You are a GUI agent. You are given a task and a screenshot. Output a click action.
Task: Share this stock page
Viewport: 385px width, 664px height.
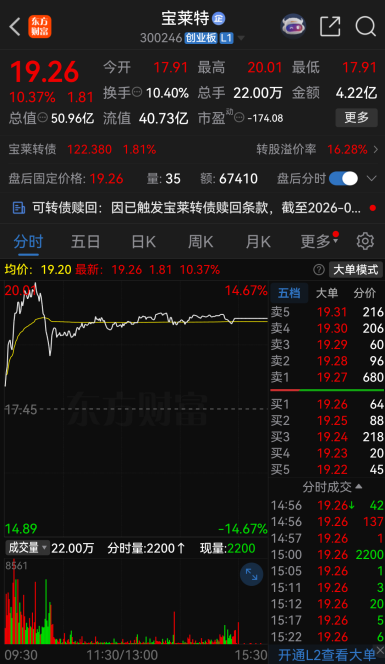click(x=330, y=26)
